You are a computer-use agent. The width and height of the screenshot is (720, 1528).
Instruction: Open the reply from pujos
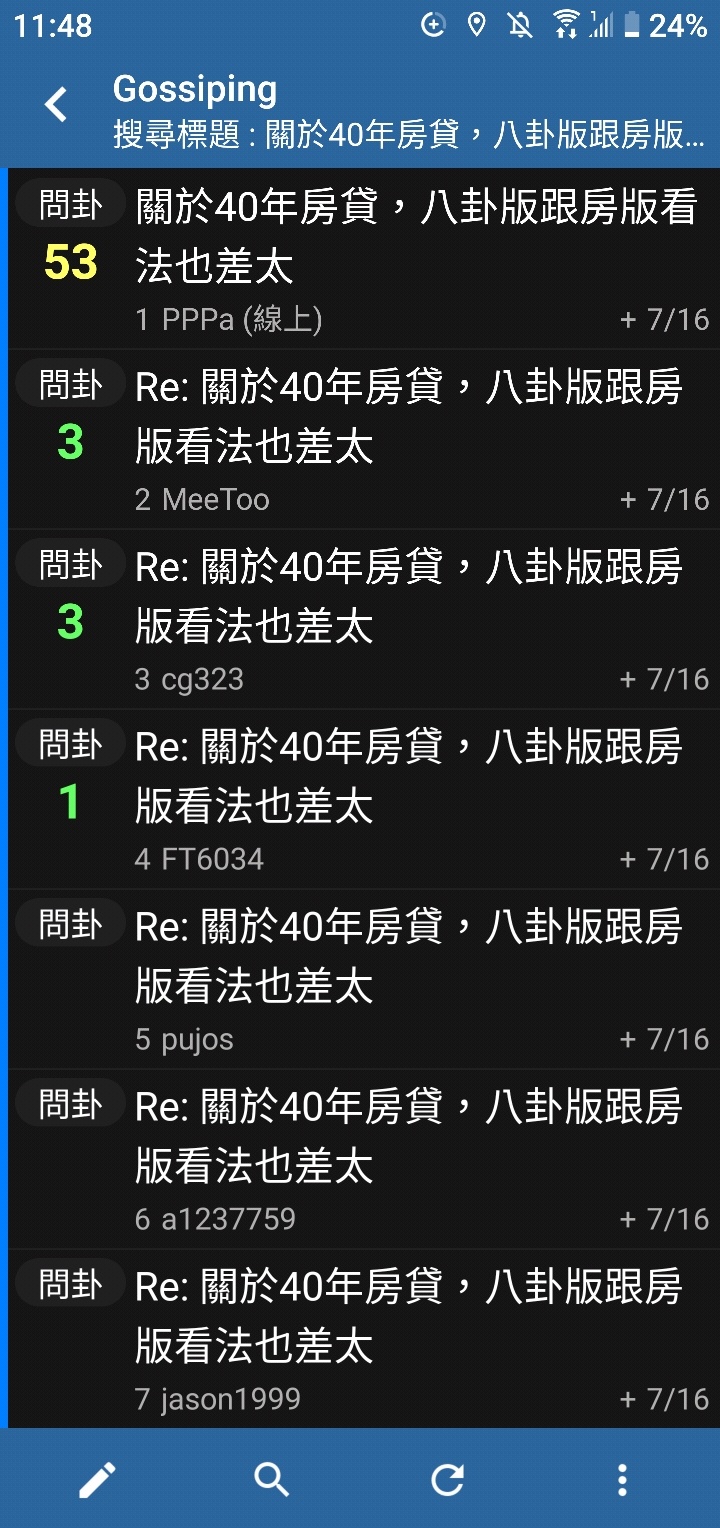click(x=364, y=979)
